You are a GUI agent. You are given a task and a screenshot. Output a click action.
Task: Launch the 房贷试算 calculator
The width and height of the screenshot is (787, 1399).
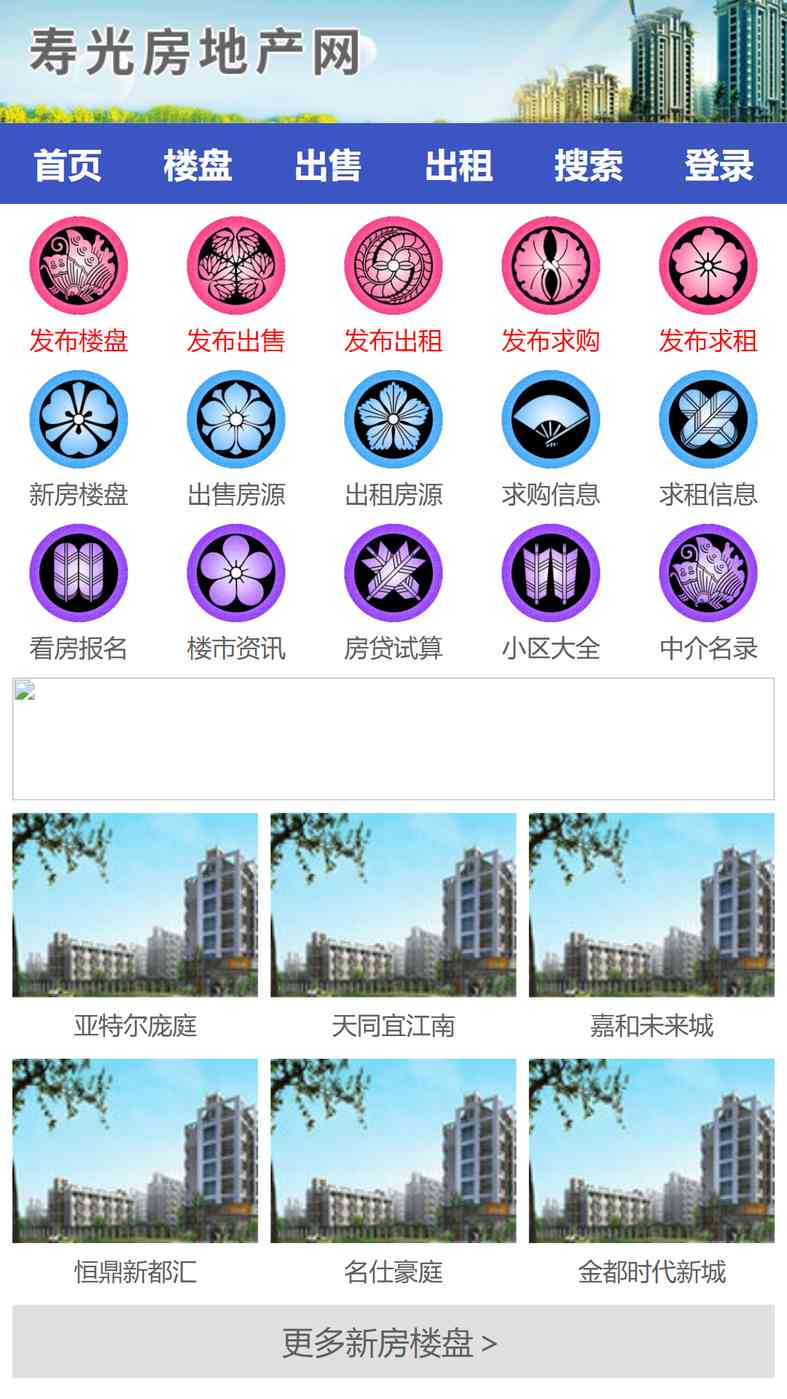tap(393, 593)
